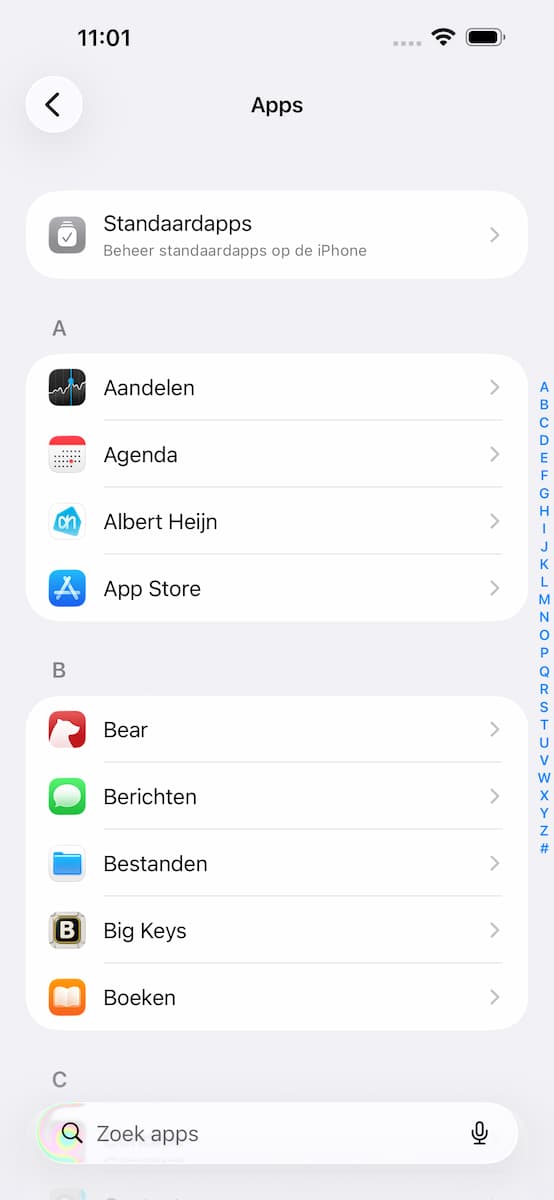554x1200 pixels.
Task: Open Bestanden app settings
Action: pos(276,864)
